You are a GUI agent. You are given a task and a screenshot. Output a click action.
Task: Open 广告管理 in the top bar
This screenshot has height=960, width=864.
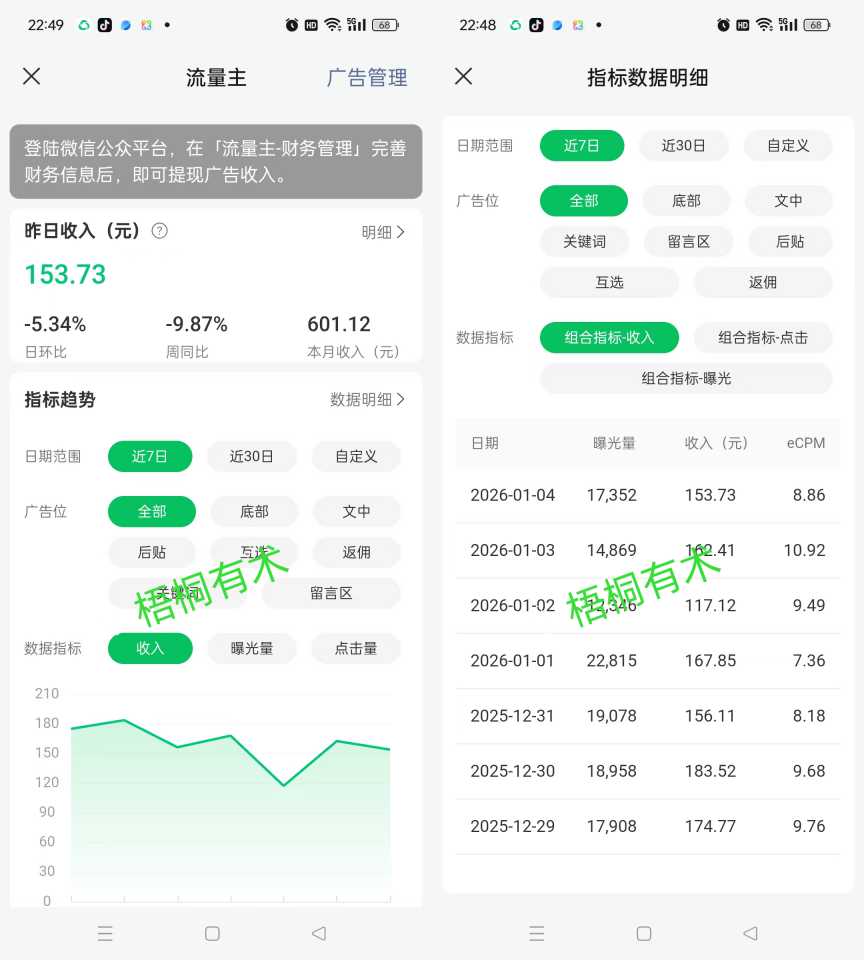367,78
